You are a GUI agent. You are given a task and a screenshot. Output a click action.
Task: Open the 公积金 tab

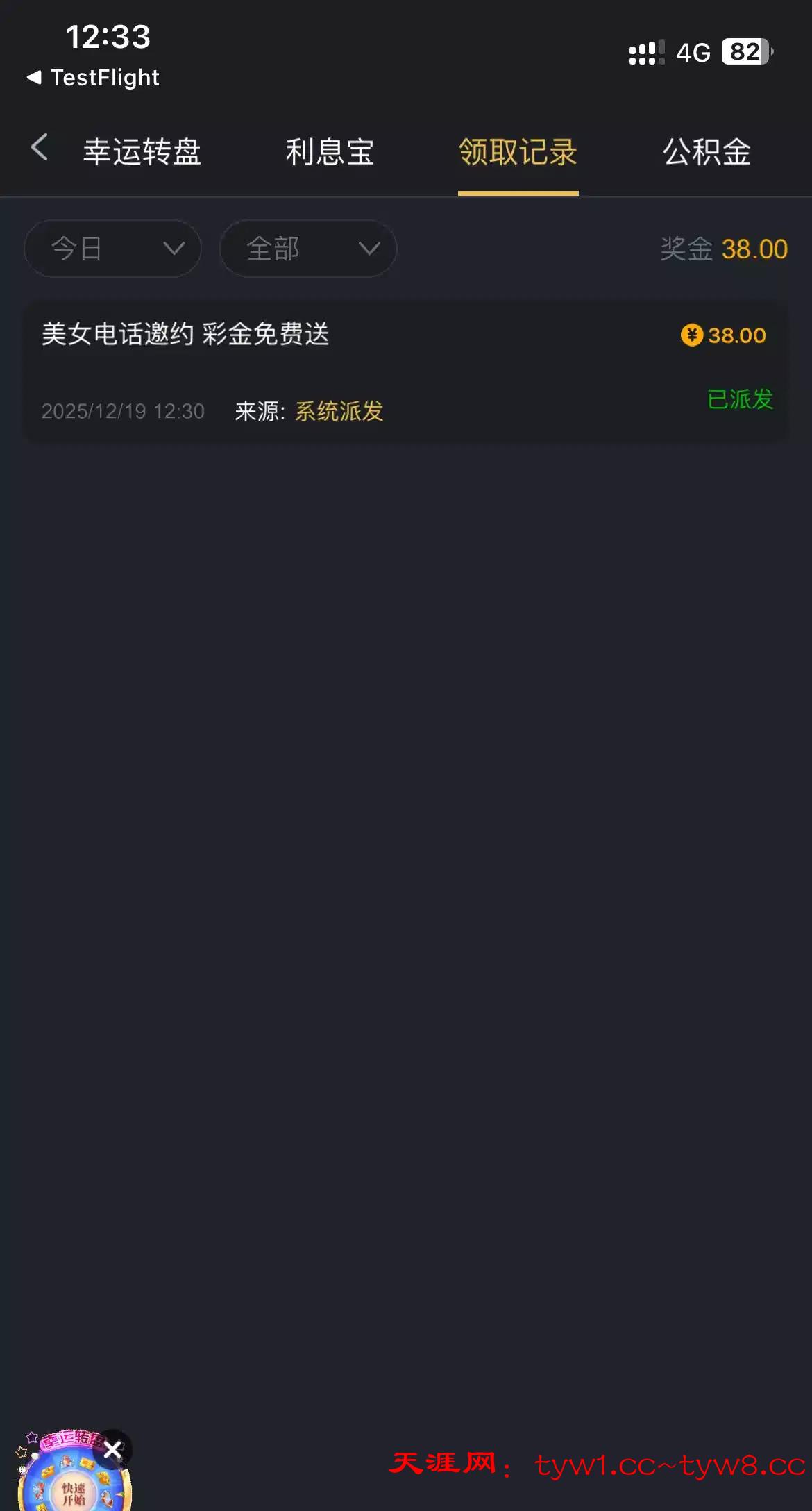tap(707, 152)
